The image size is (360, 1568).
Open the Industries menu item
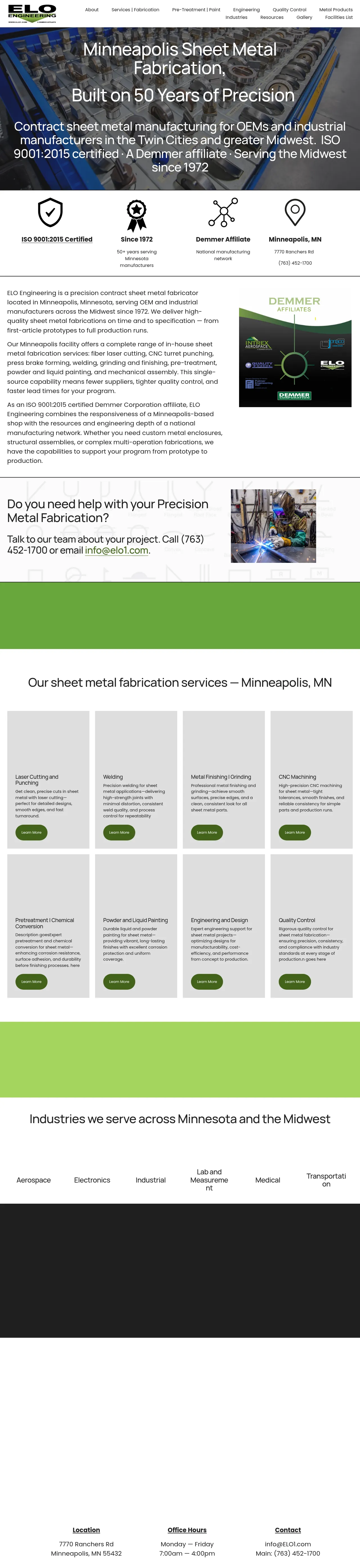coord(236,18)
